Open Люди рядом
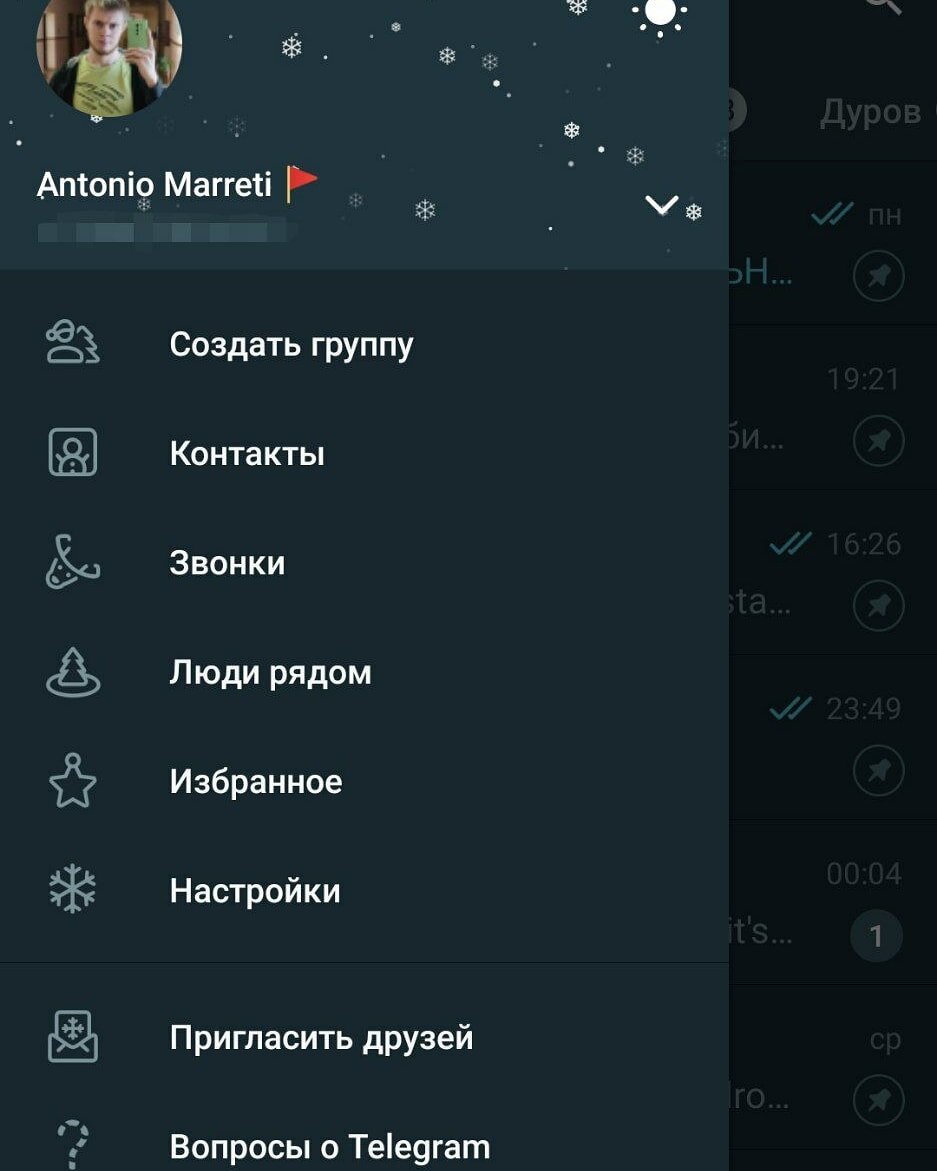This screenshot has height=1171, width=937. pos(270,673)
